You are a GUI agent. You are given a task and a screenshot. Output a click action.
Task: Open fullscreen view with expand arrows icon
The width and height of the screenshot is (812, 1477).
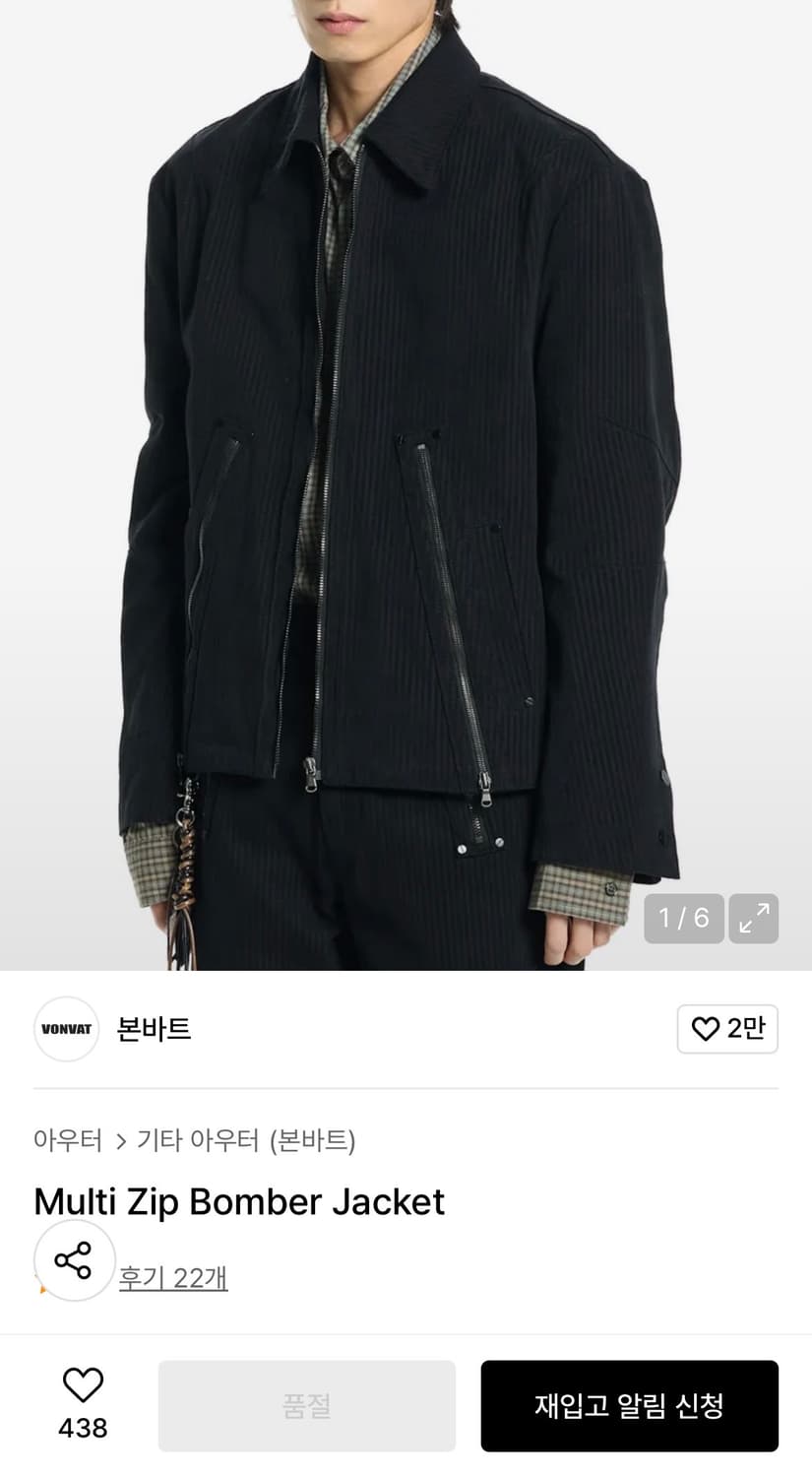752,919
